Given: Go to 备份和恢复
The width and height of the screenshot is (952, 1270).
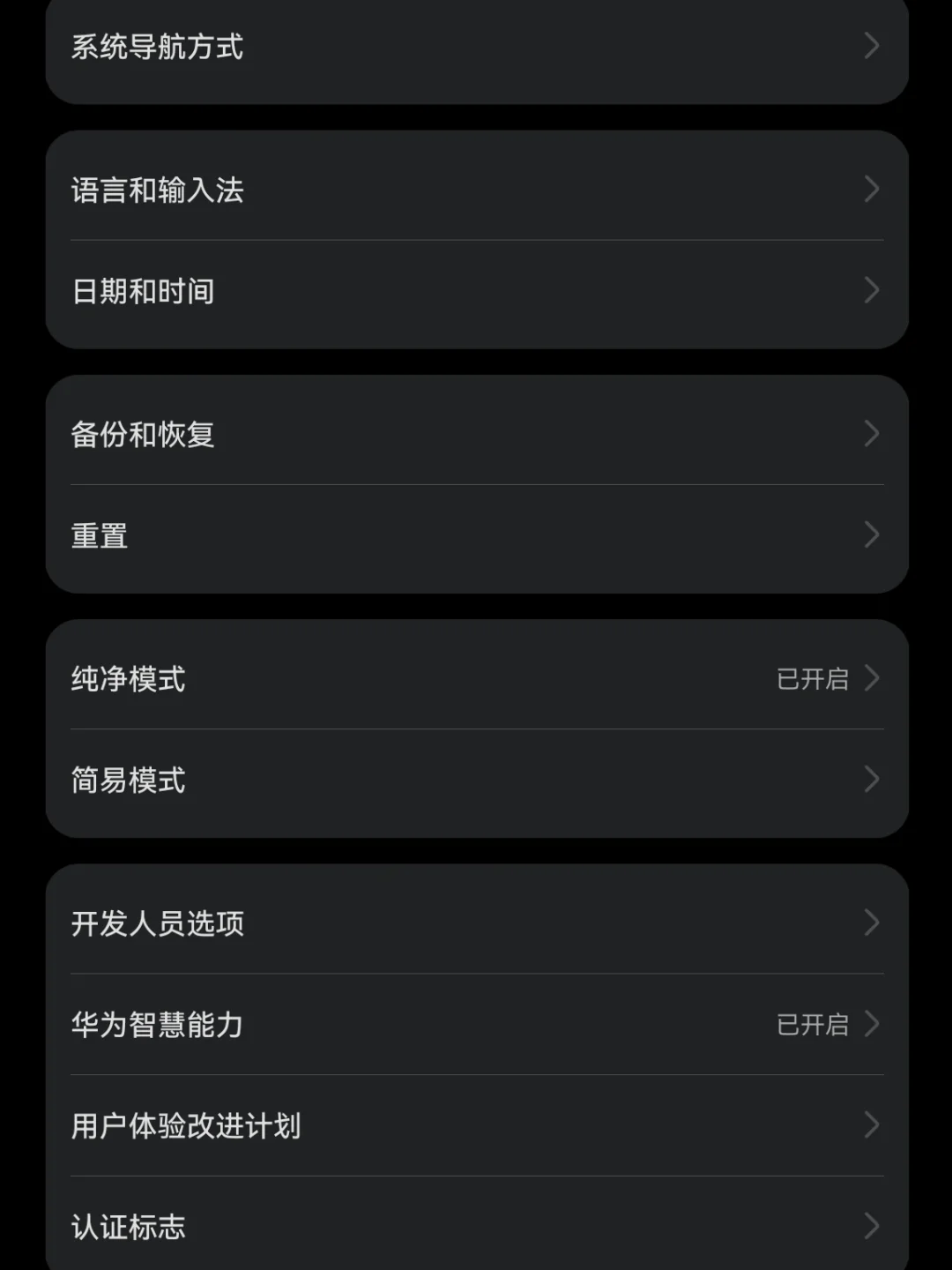Looking at the screenshot, I should [x=476, y=434].
